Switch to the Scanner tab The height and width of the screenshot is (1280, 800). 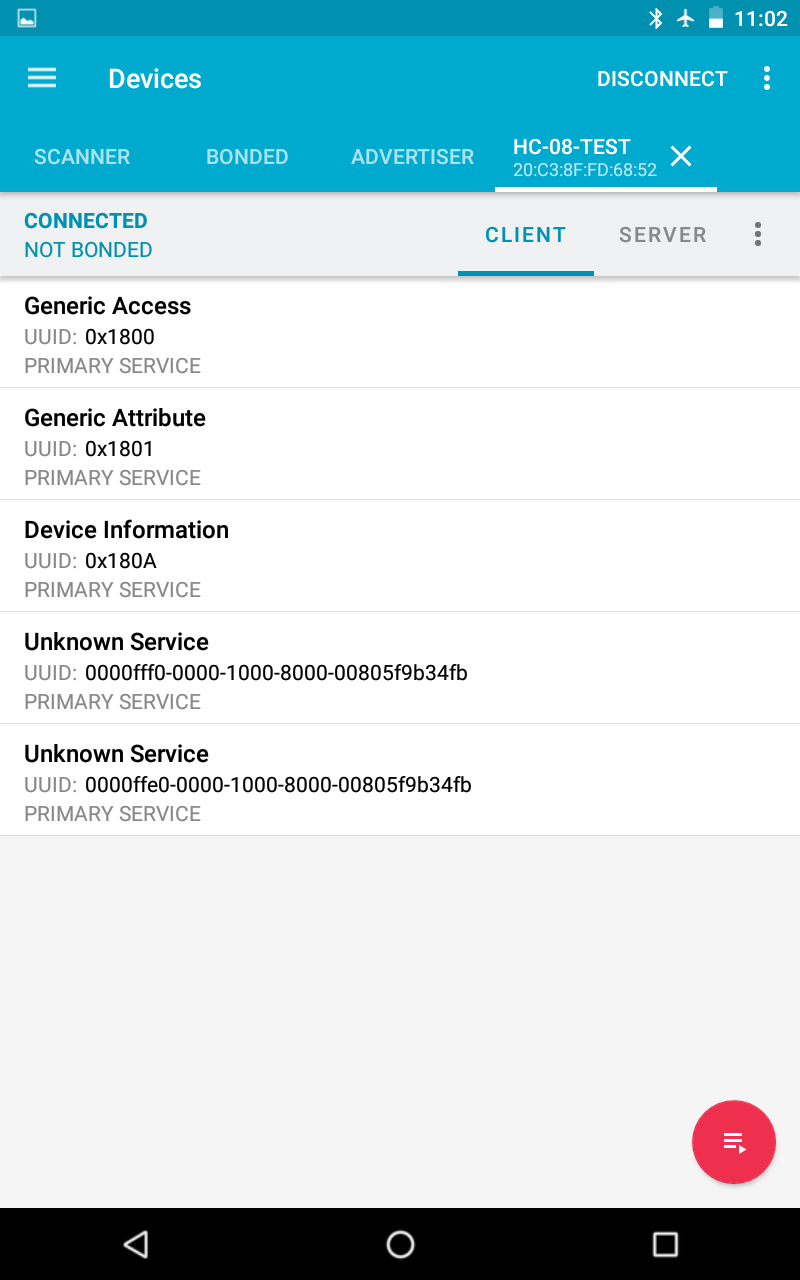pos(82,157)
